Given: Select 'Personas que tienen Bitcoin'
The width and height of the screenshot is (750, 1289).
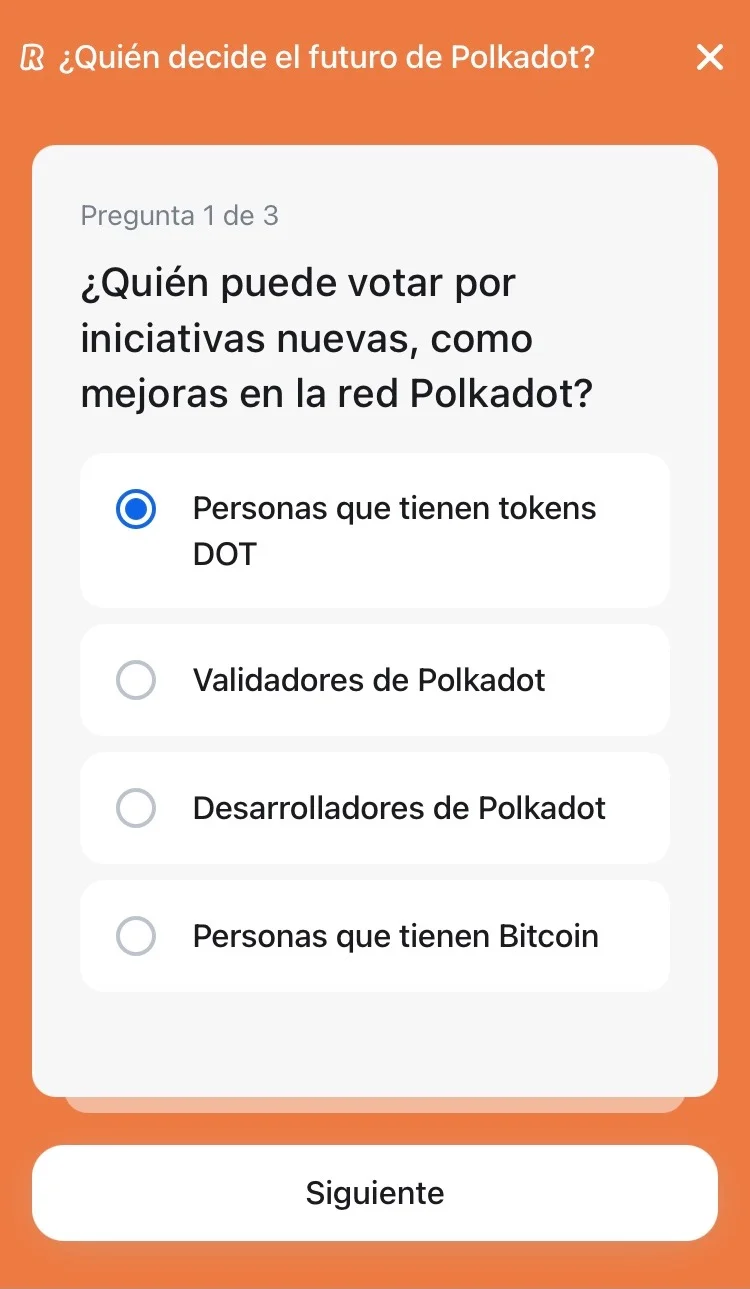Looking at the screenshot, I should [374, 937].
